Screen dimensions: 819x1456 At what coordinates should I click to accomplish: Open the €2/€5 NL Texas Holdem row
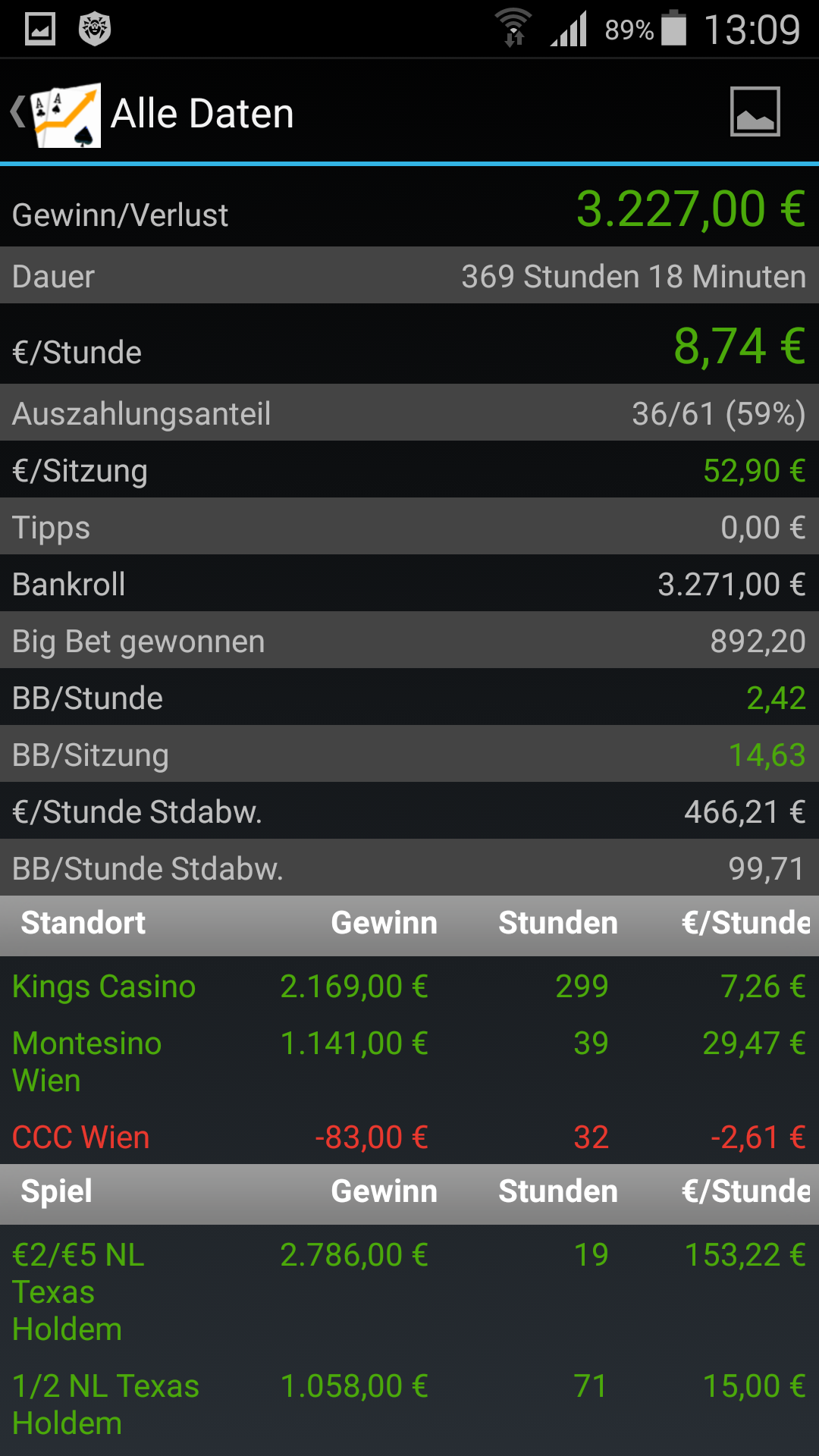[409, 1291]
